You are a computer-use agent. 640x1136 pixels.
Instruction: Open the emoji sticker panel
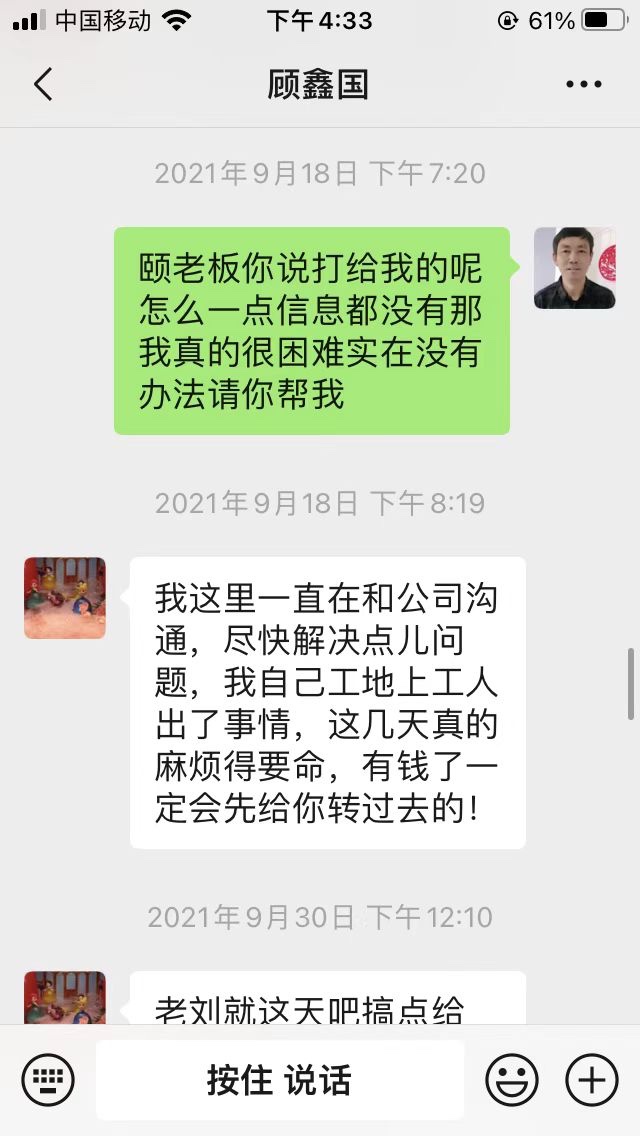click(512, 1080)
